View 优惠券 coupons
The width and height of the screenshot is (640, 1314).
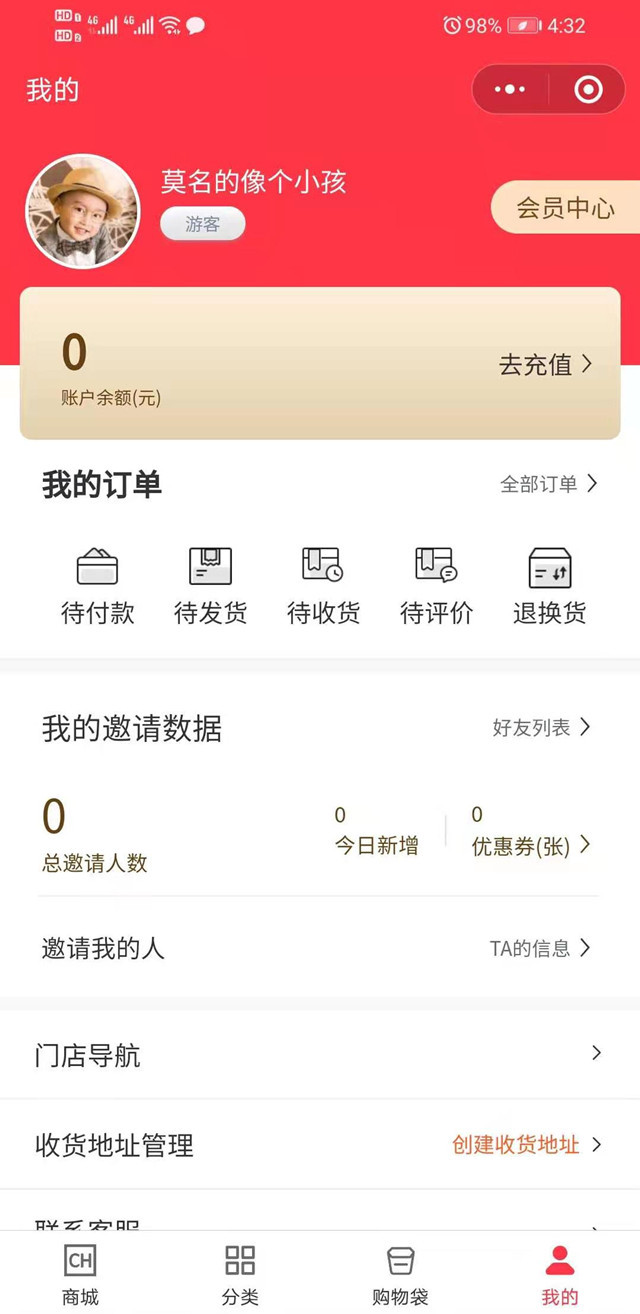(x=530, y=845)
